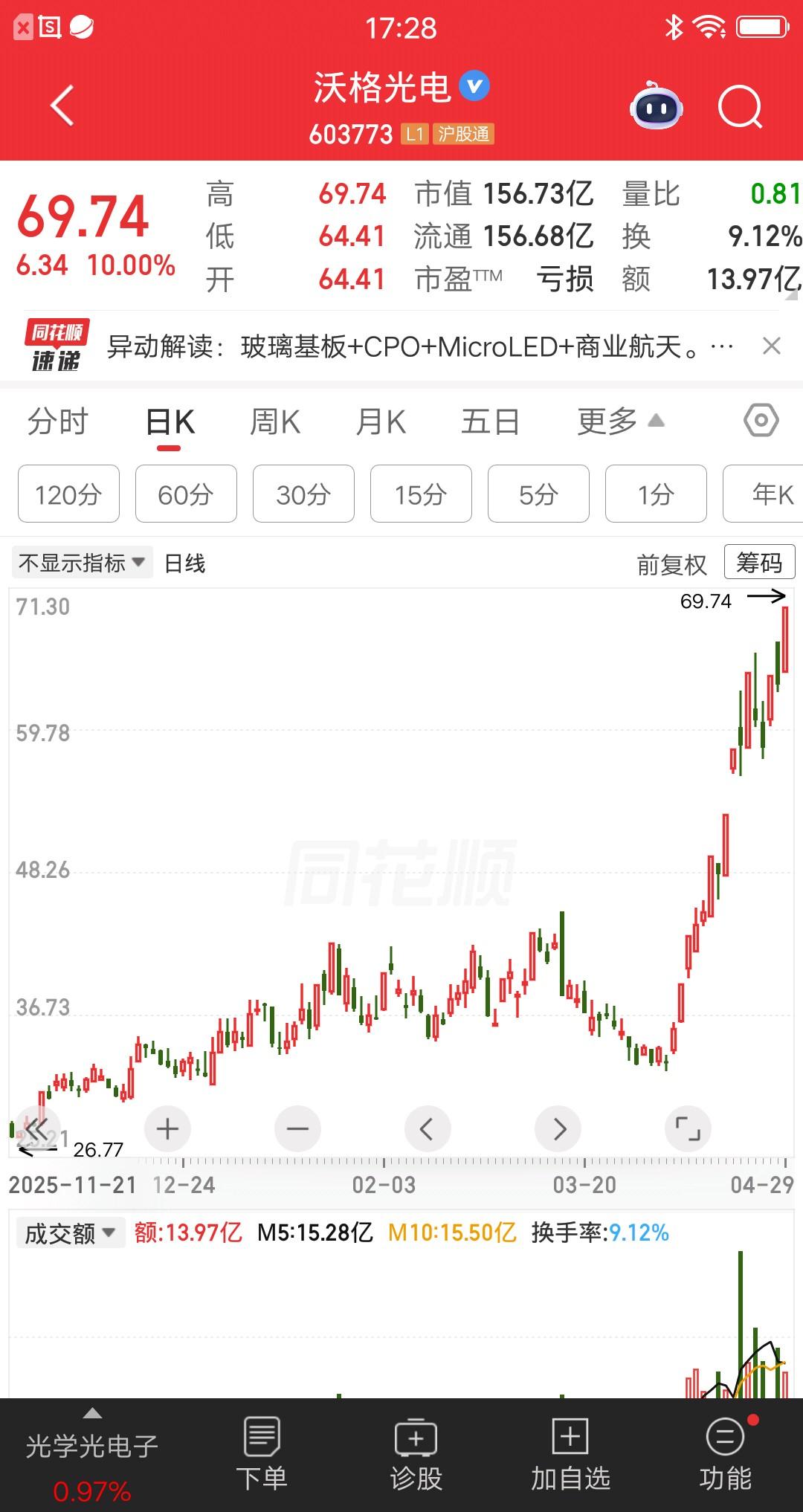This screenshot has height=1512, width=803.
Task: Toggle 前复权 price adjustment
Action: tap(671, 563)
